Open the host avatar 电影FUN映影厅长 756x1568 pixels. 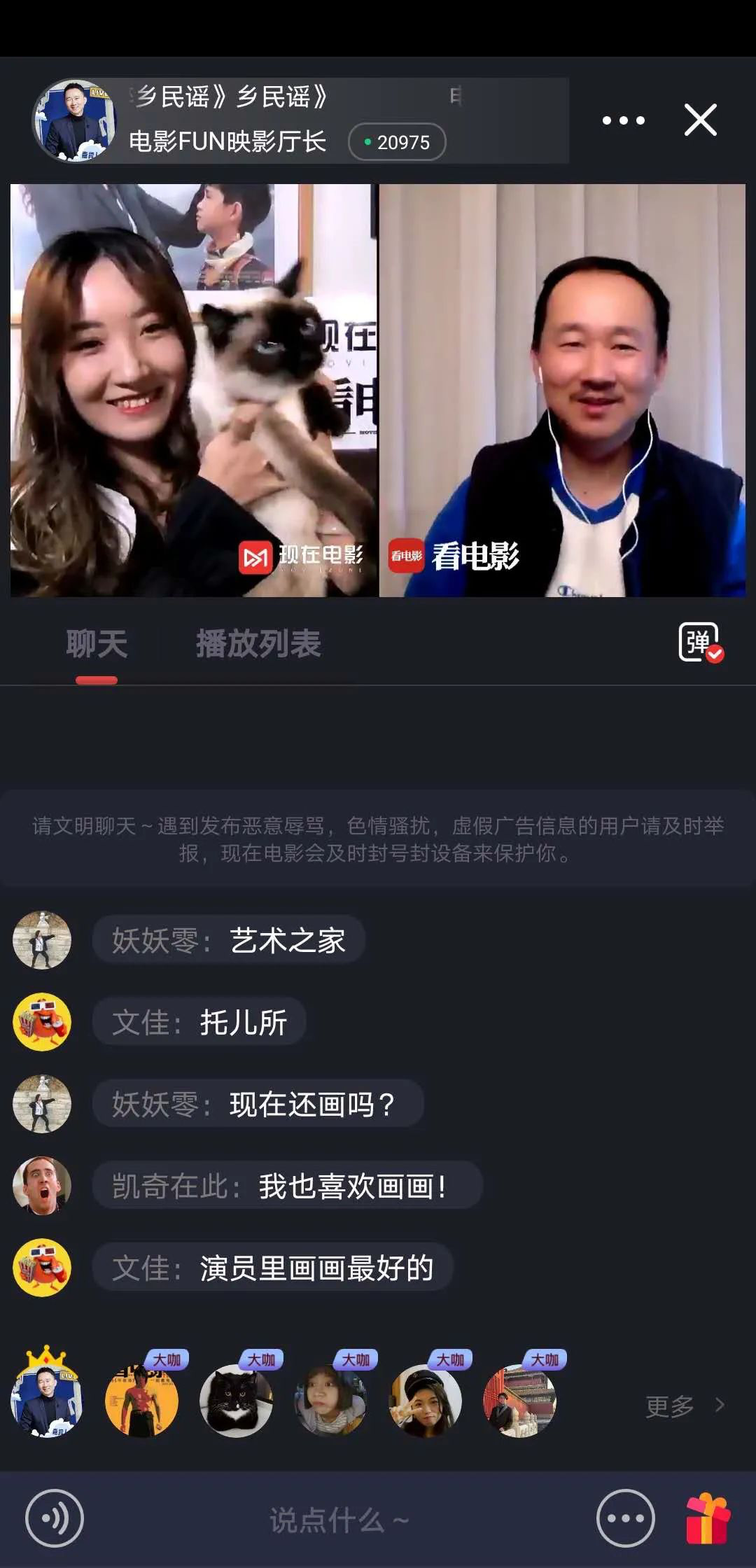pyautogui.click(x=74, y=120)
